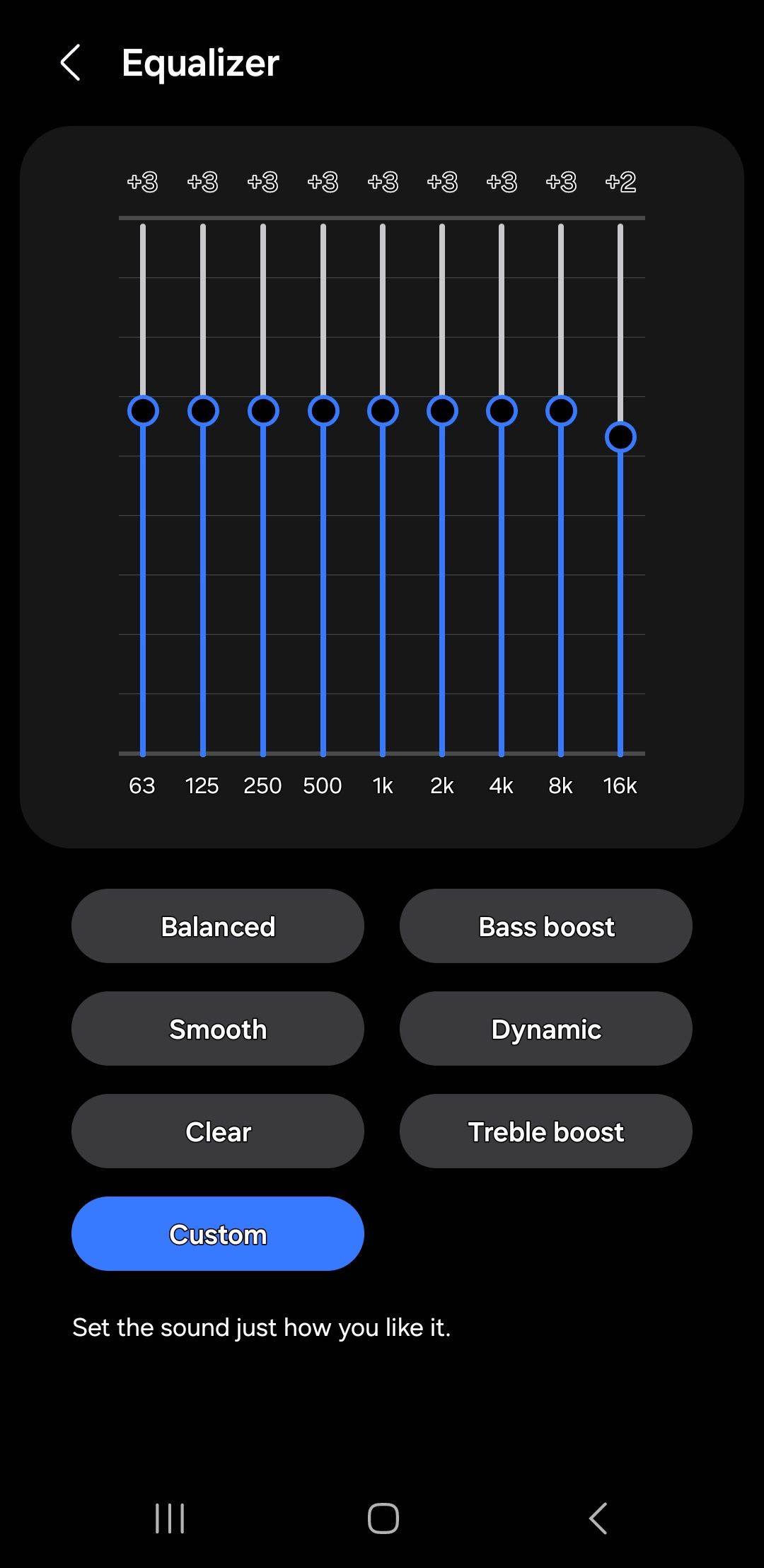Tap the Back navigation icon at bottom right
This screenshot has height=1568, width=764.
tap(596, 1517)
